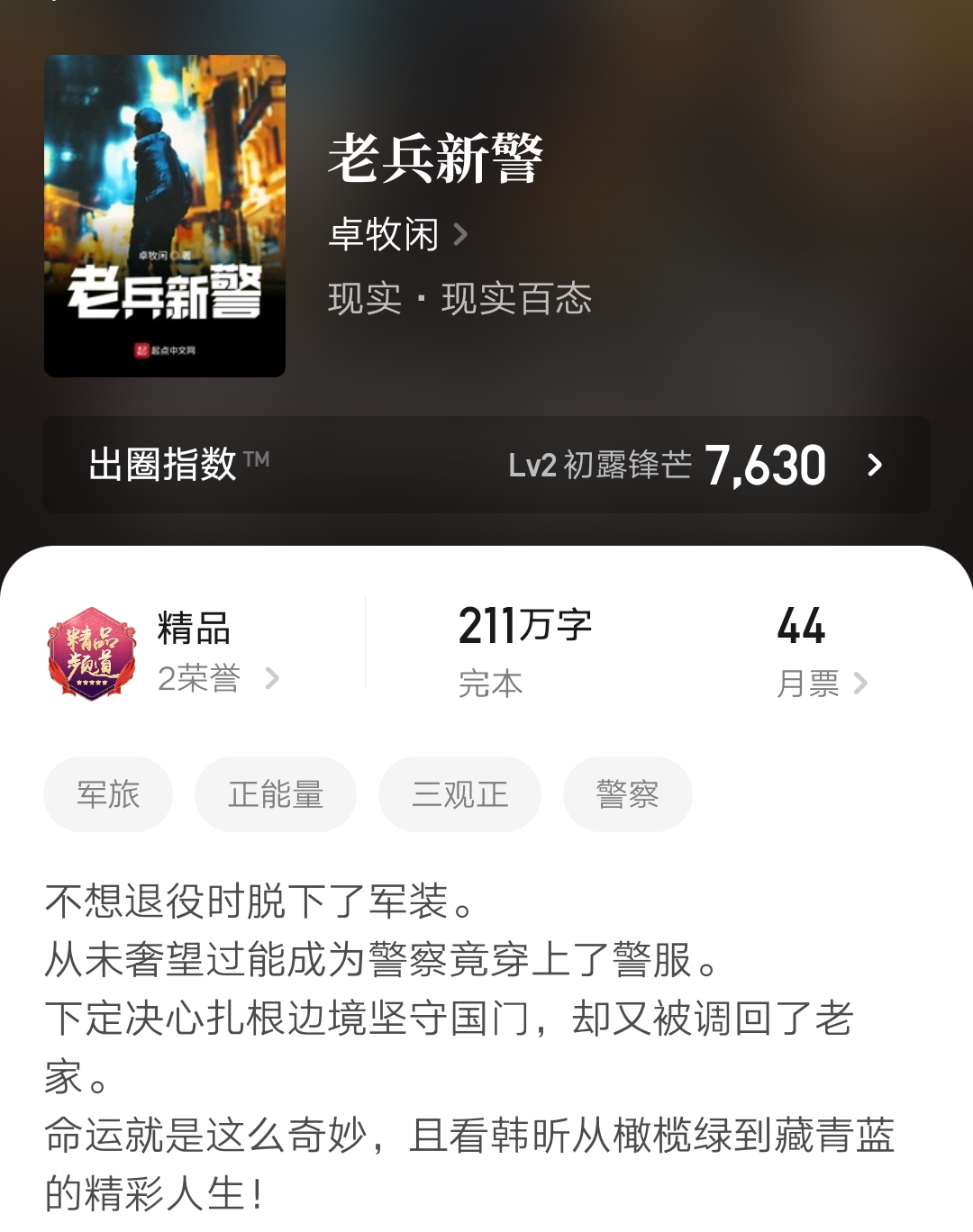Click the 211万字 word count

[x=525, y=623]
